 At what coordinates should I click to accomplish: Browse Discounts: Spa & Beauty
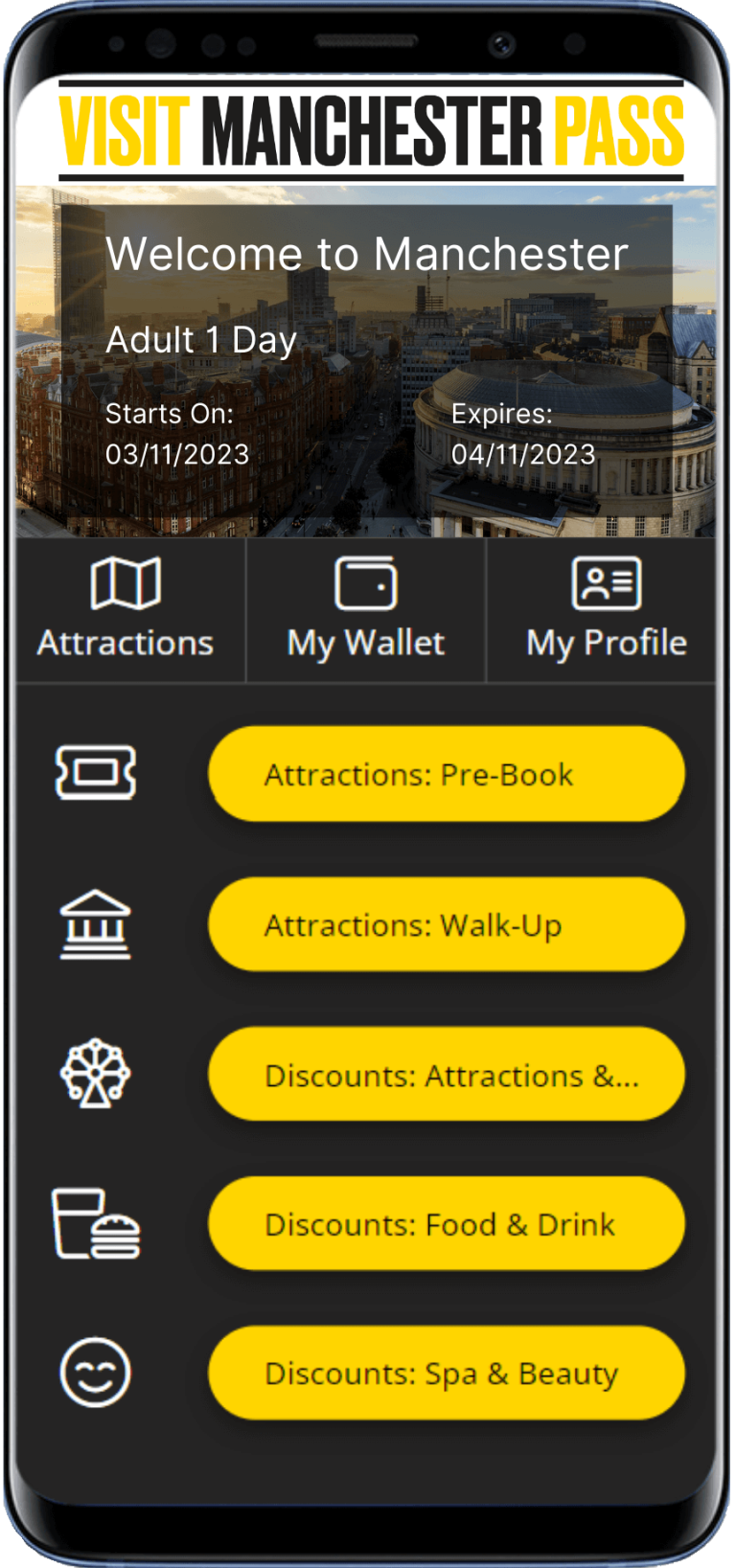(x=447, y=1374)
